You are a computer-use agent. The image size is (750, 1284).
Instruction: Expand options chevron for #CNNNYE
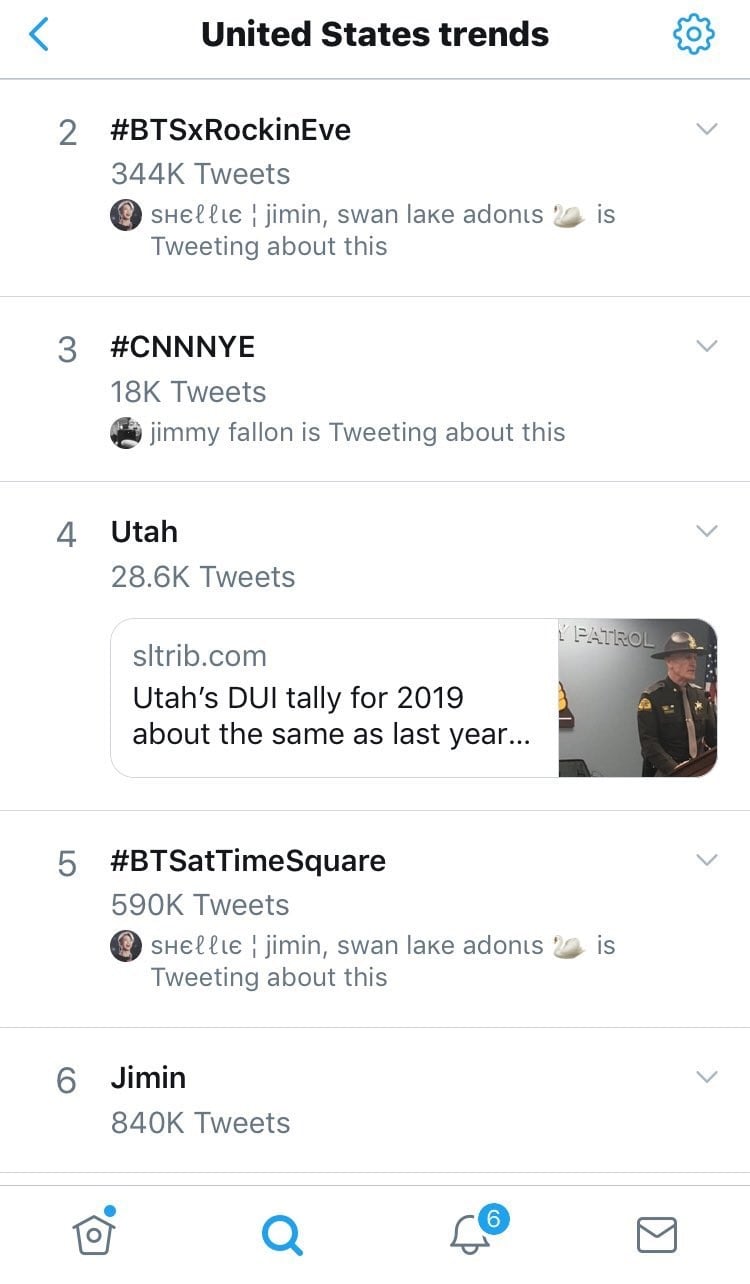click(707, 346)
